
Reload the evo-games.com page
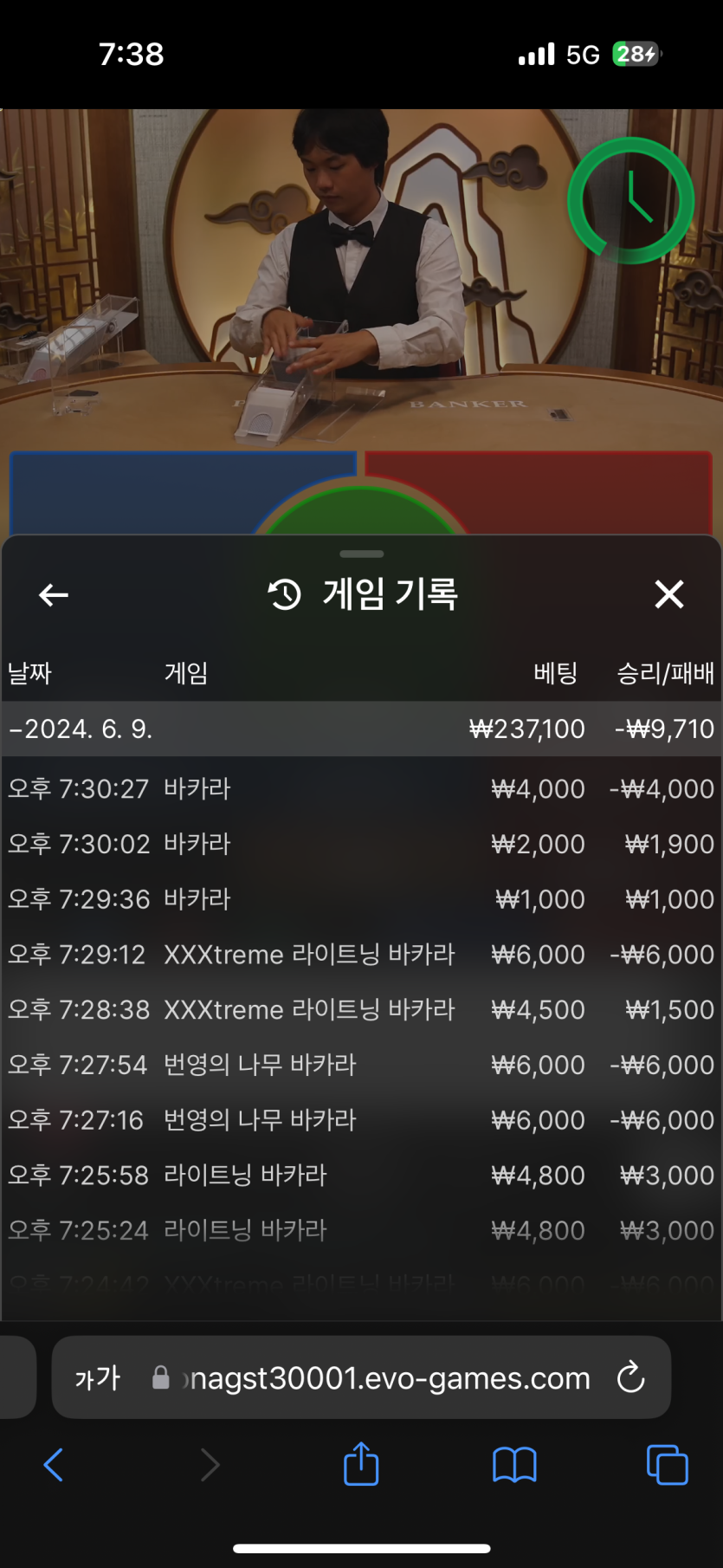click(630, 1377)
